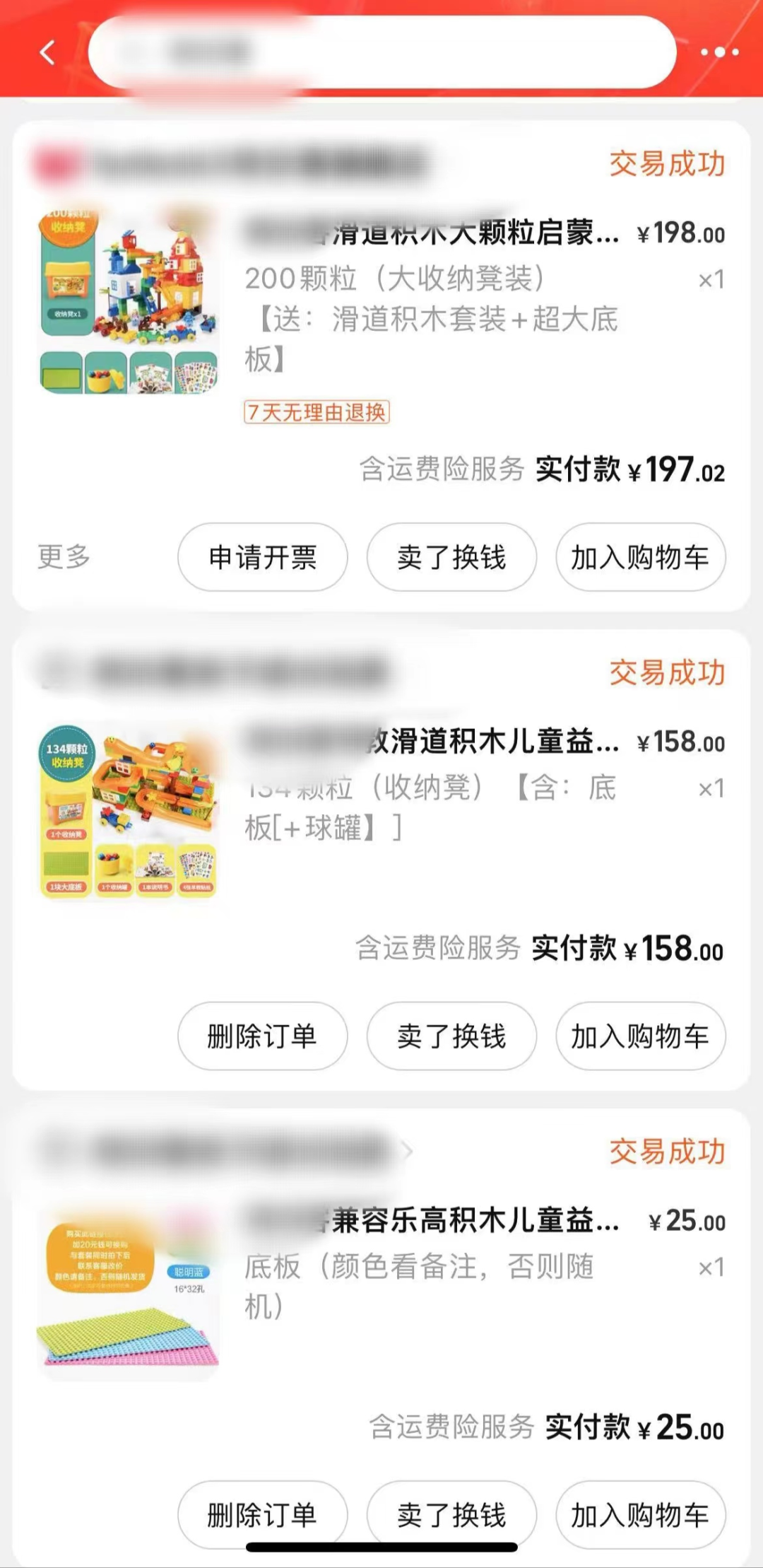Open the 134颗粒 block set product image
Screen dimensions: 763x1568
coord(129,811)
